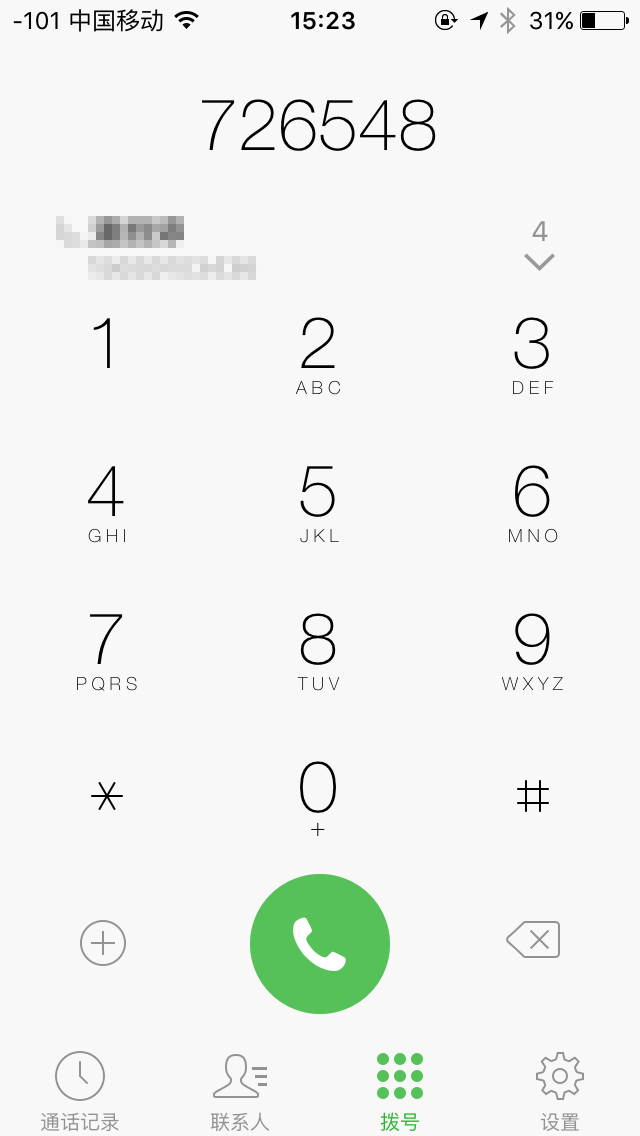The image size is (640, 1136).
Task: Select the matched blurred contact suggestion
Action: (157, 247)
